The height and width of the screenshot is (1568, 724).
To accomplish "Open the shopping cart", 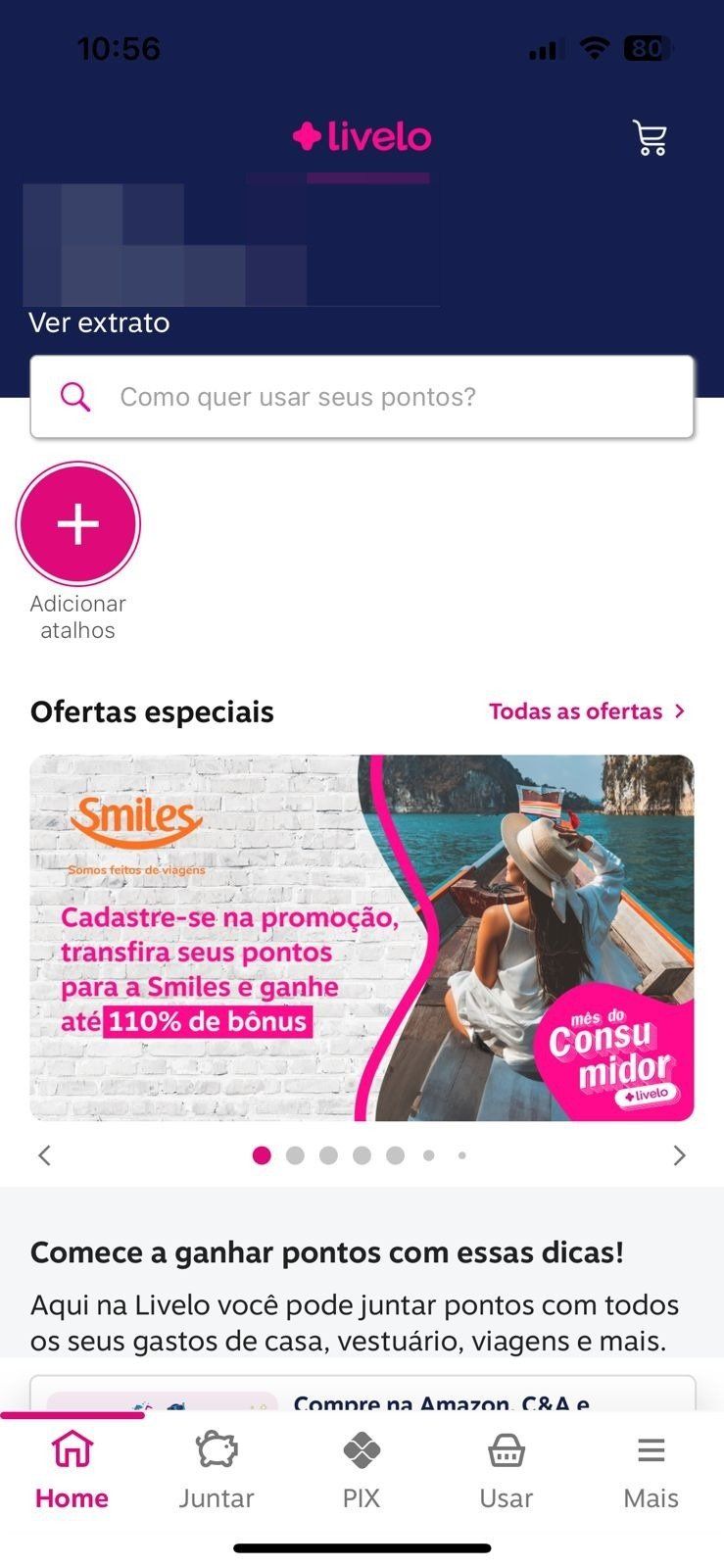I will point(650,138).
